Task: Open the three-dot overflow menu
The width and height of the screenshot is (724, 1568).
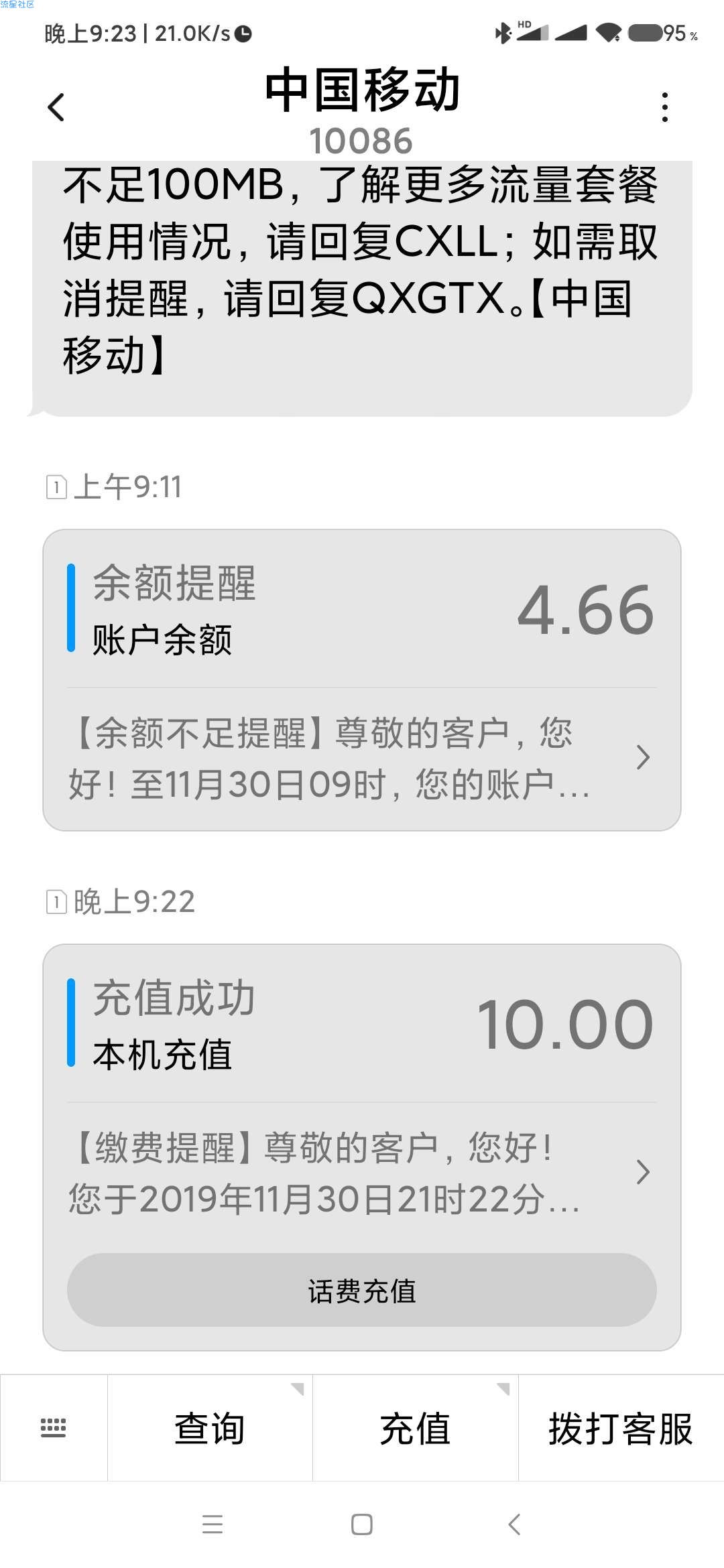Action: (664, 107)
